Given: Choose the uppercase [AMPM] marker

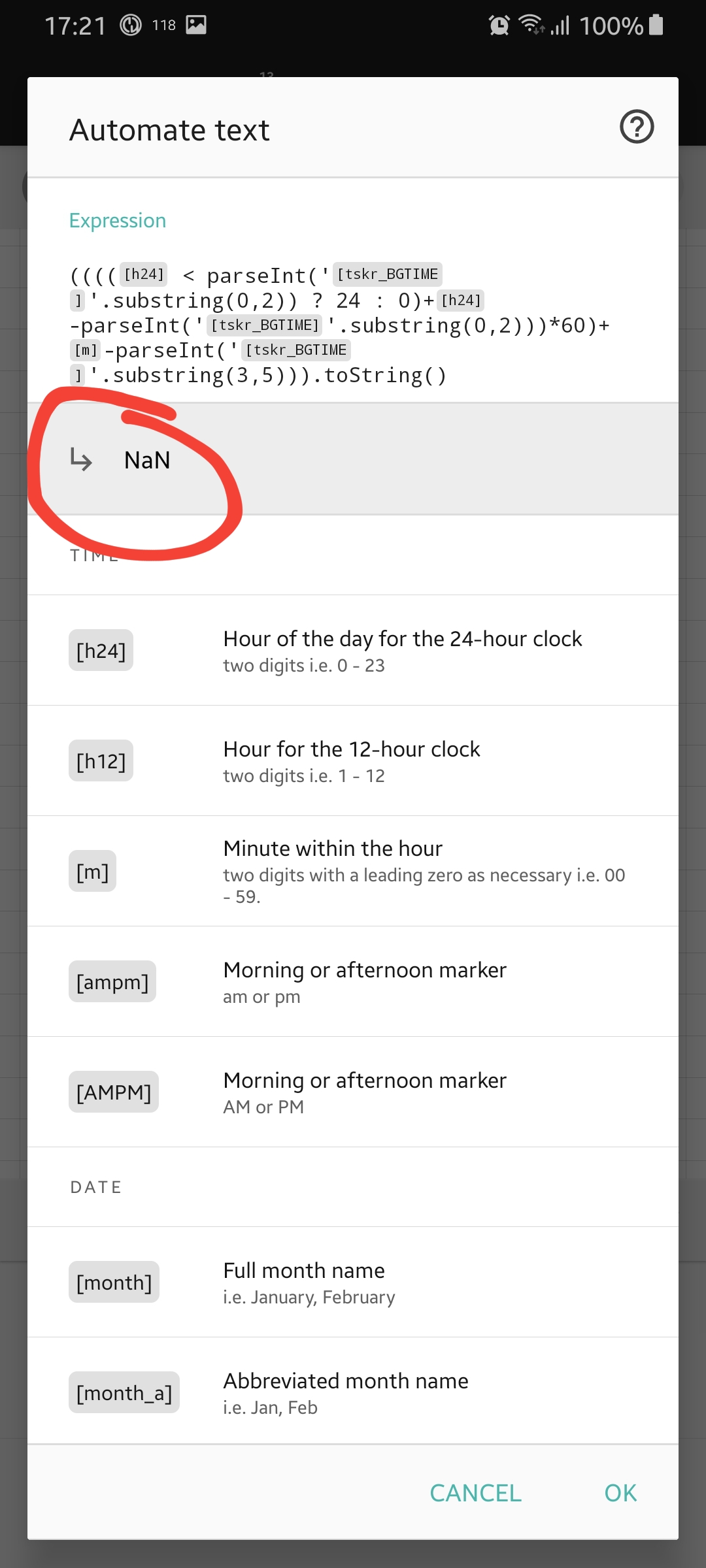Looking at the screenshot, I should (352, 1092).
